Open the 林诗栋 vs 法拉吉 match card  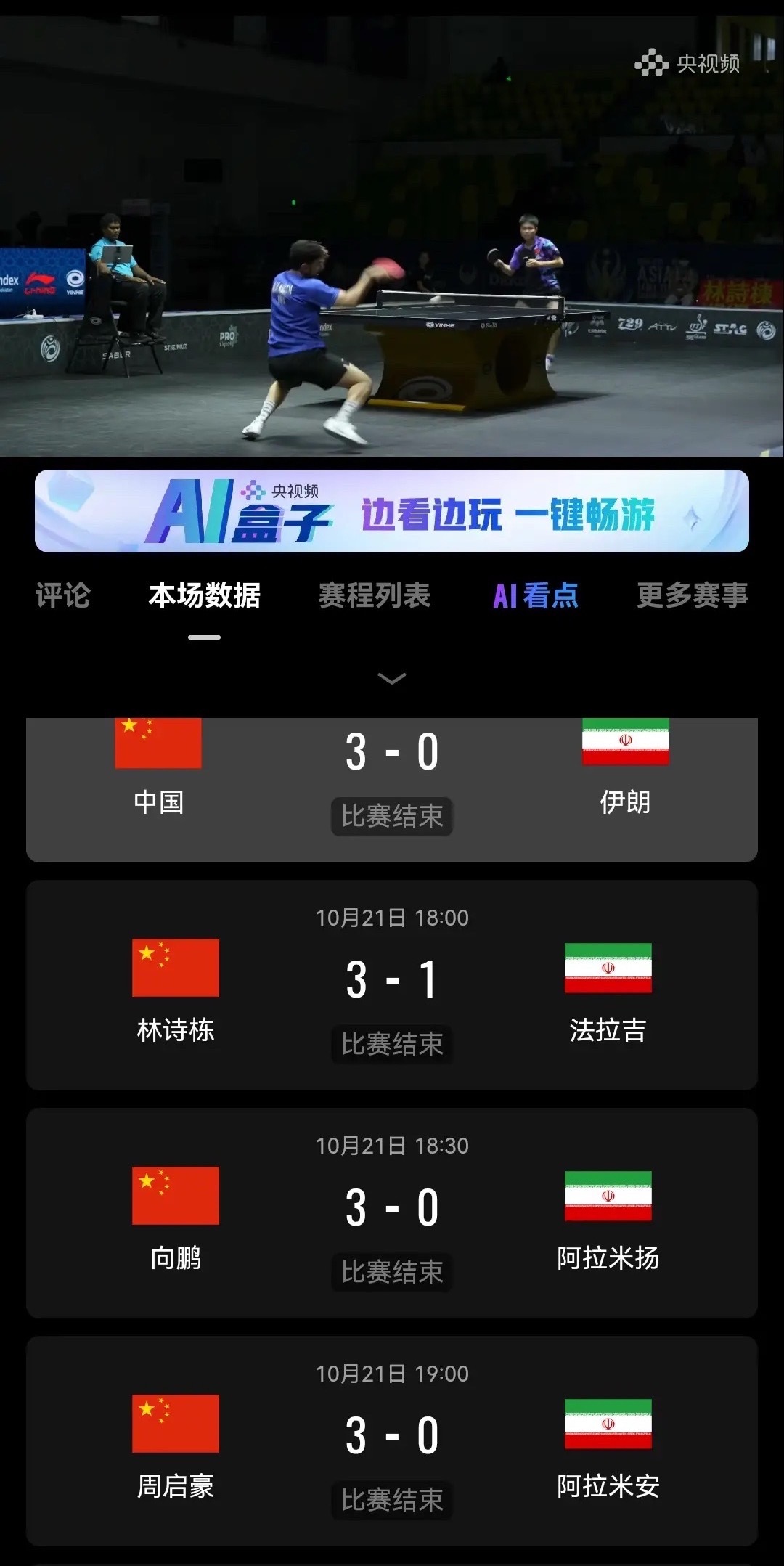[392, 985]
